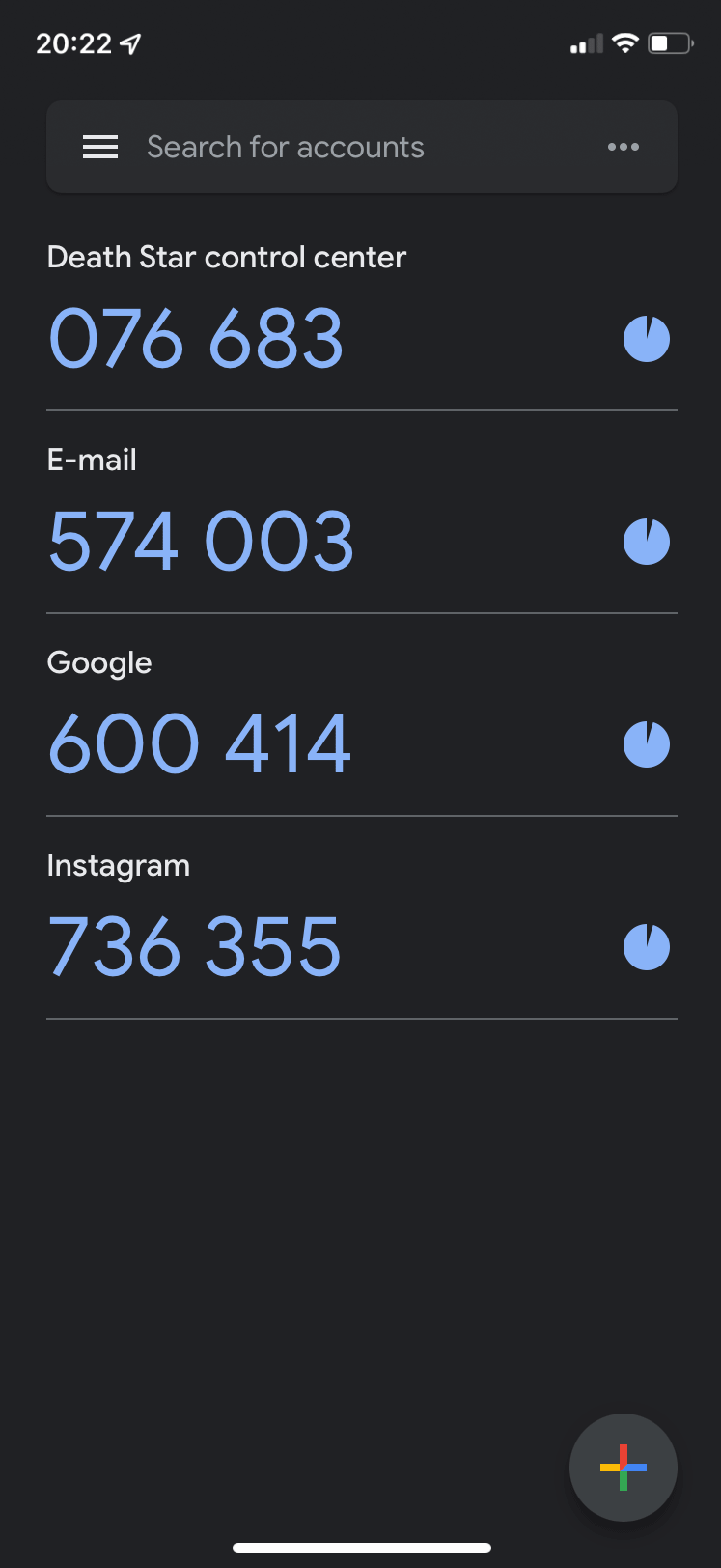
Task: Tap the countdown timer next to Google code
Action: (x=646, y=742)
